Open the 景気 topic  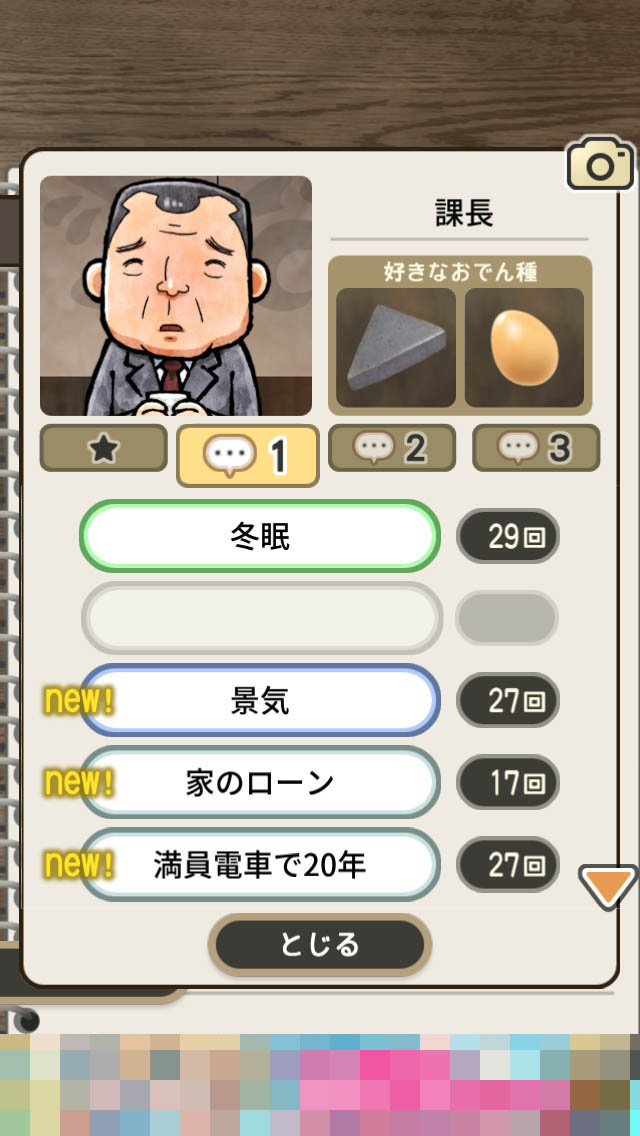[260, 700]
